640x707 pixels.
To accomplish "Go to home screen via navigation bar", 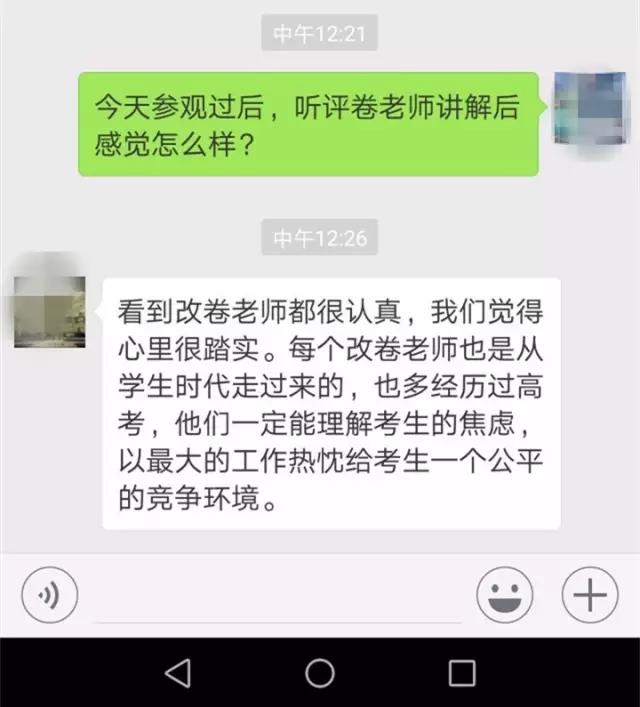I will (x=320, y=674).
